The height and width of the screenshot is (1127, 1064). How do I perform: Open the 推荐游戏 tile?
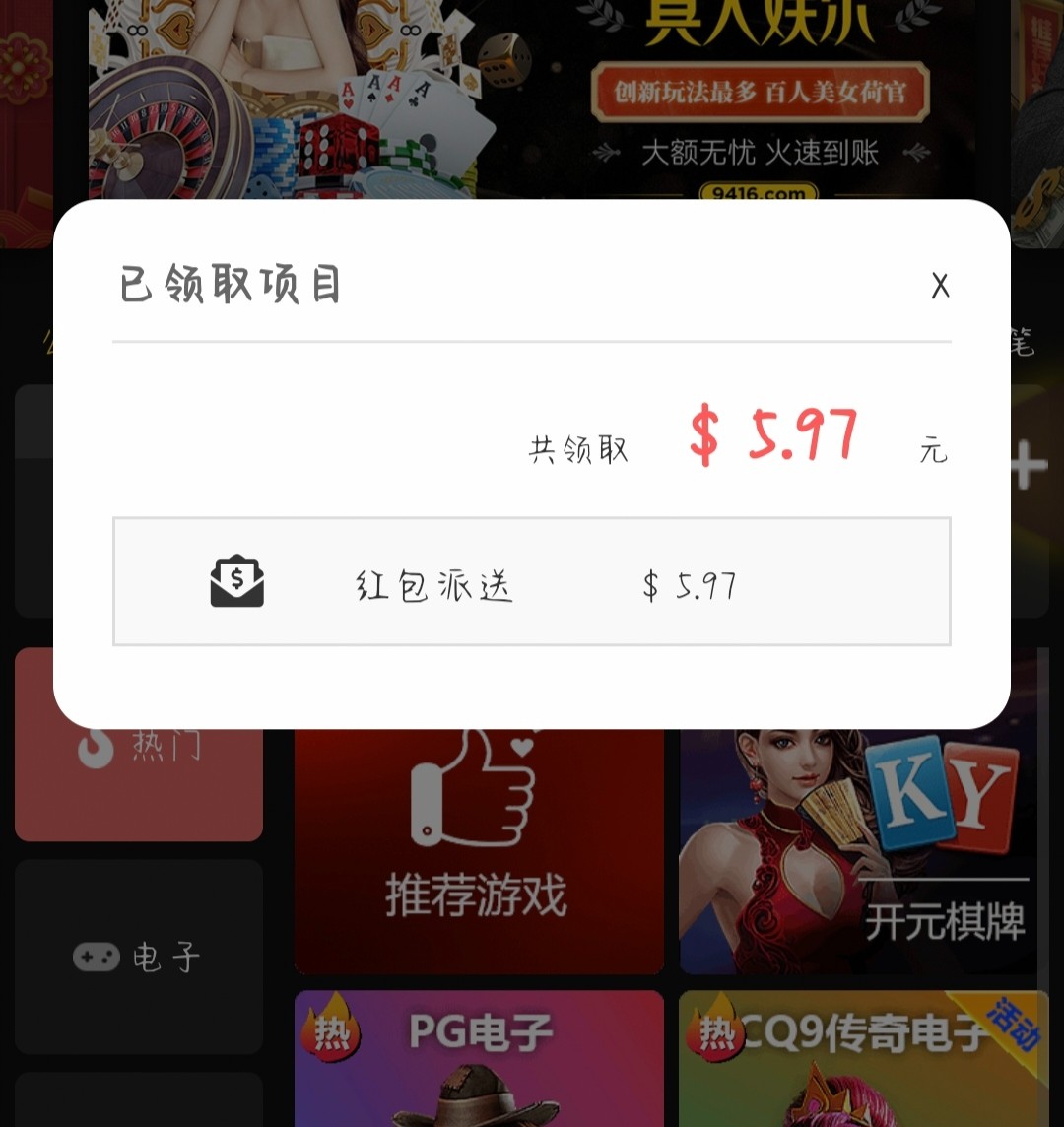click(x=478, y=852)
